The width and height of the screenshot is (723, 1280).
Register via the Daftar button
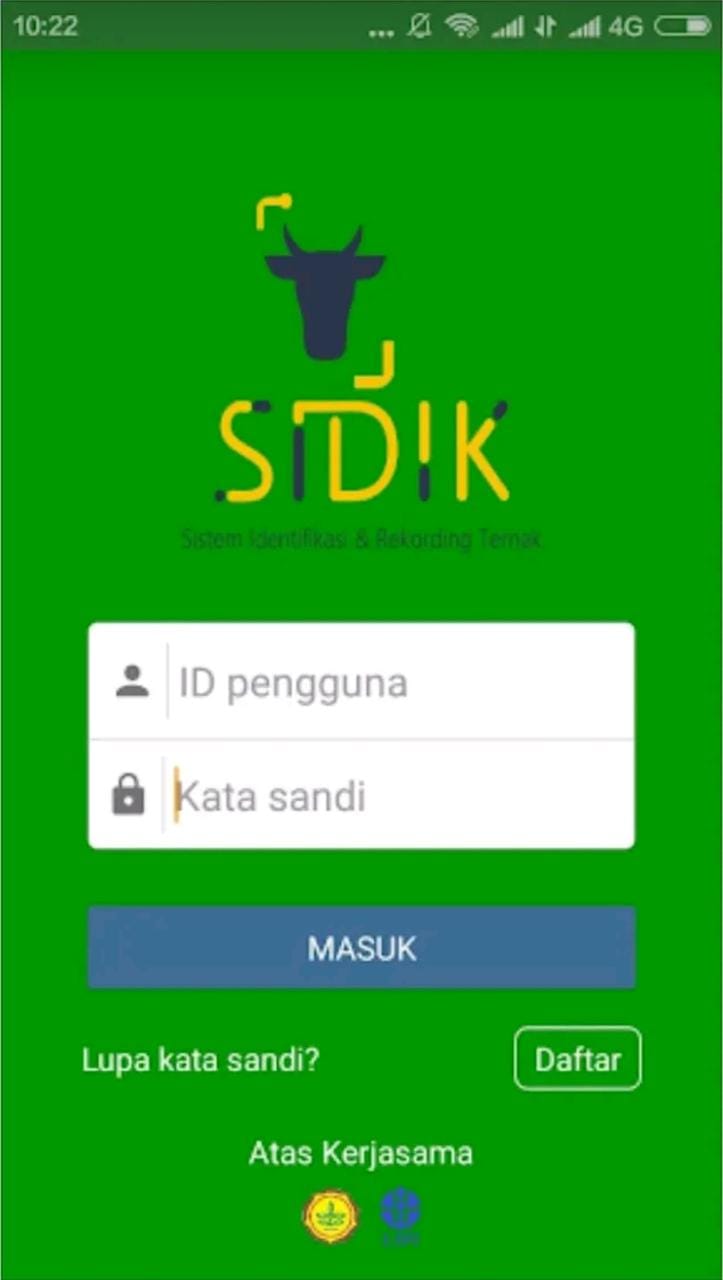point(577,1059)
